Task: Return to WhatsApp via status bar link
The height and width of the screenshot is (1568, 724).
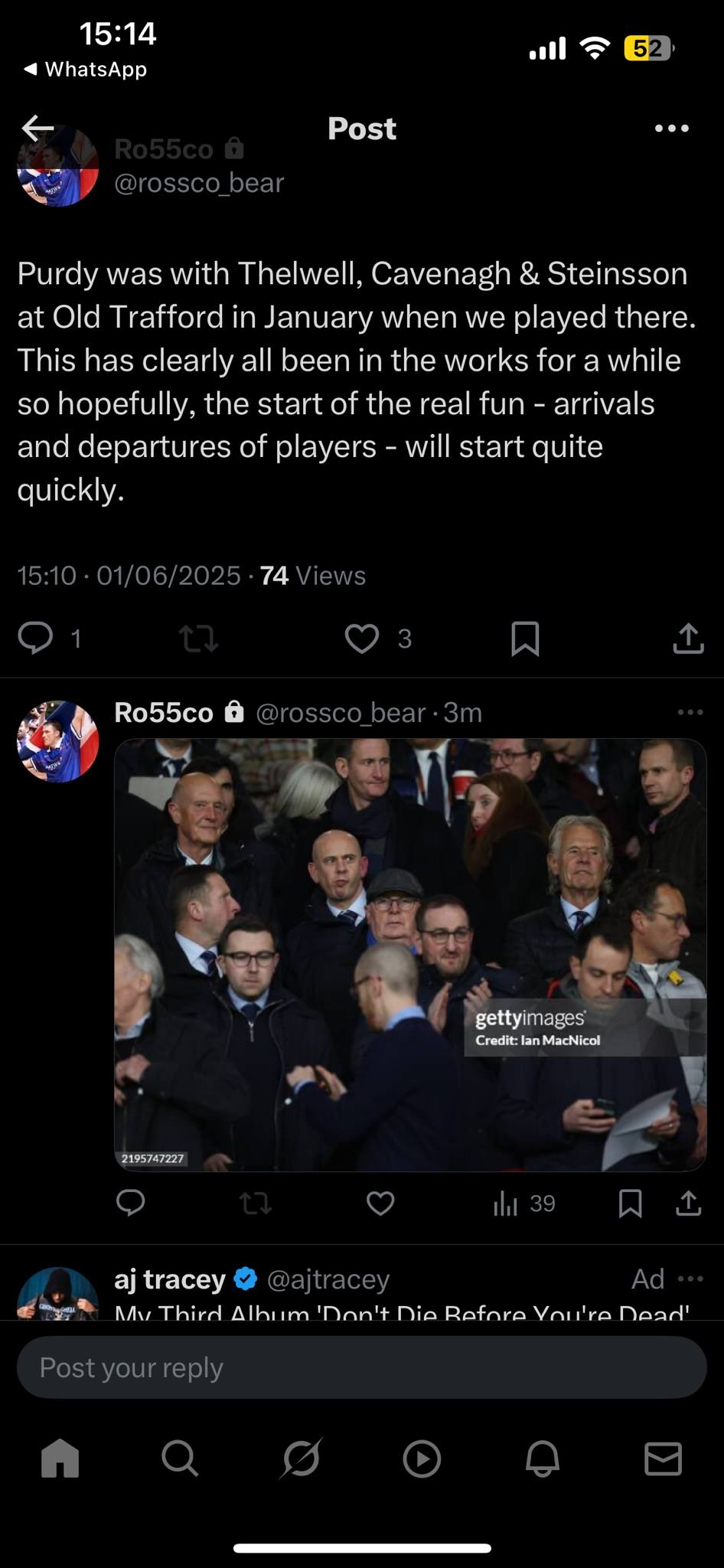Action: click(85, 69)
